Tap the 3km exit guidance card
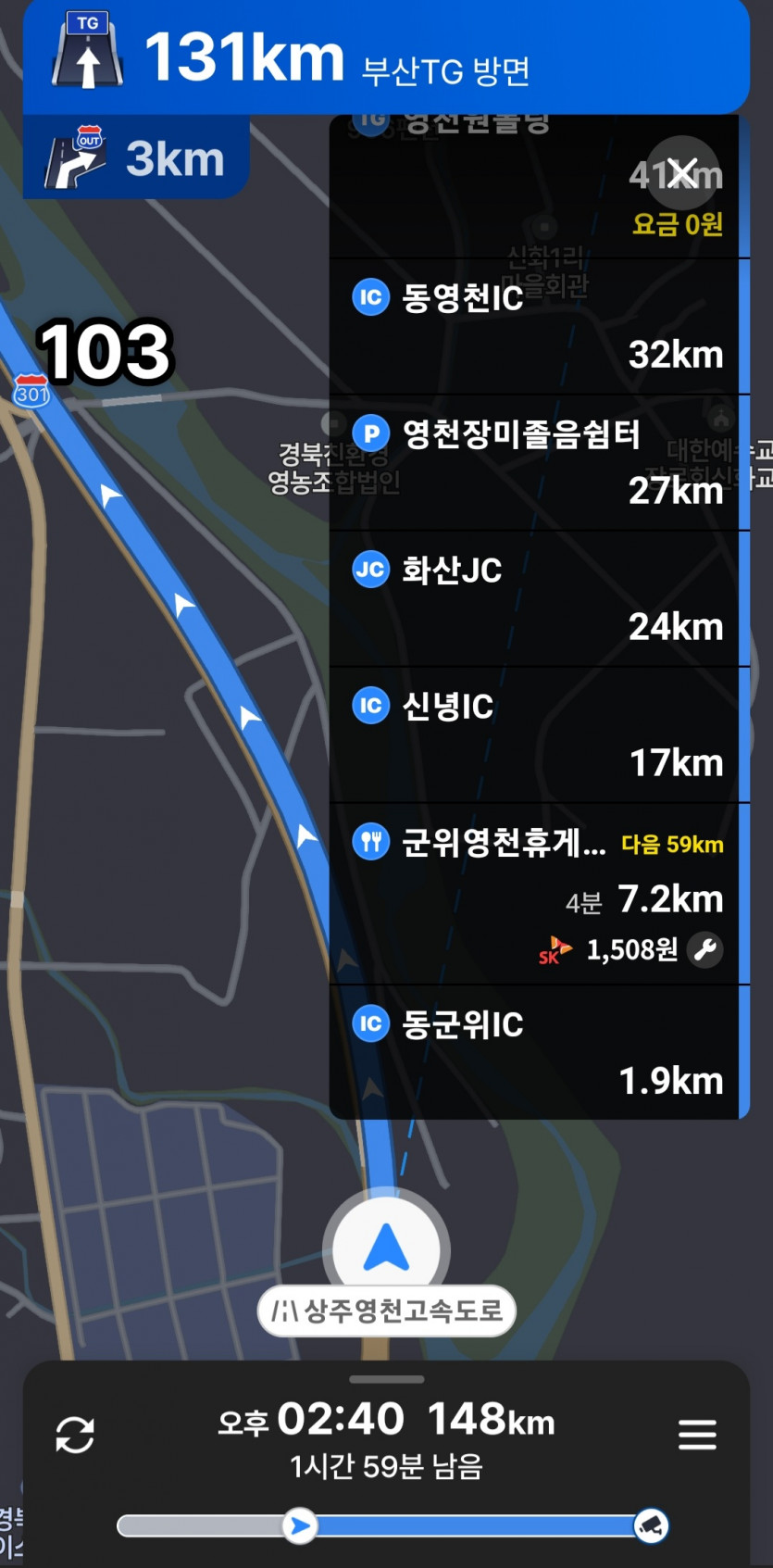773x1568 pixels. pyautogui.click(x=136, y=158)
